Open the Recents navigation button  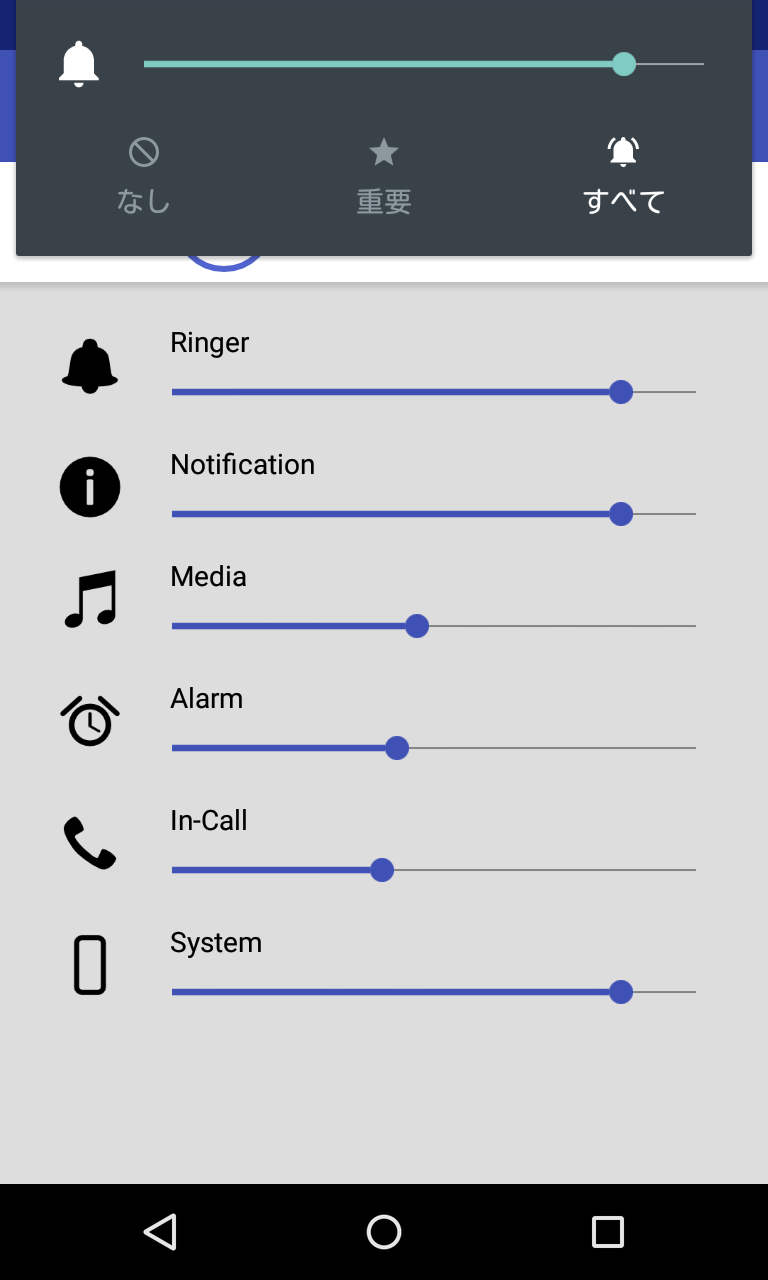(x=606, y=1231)
